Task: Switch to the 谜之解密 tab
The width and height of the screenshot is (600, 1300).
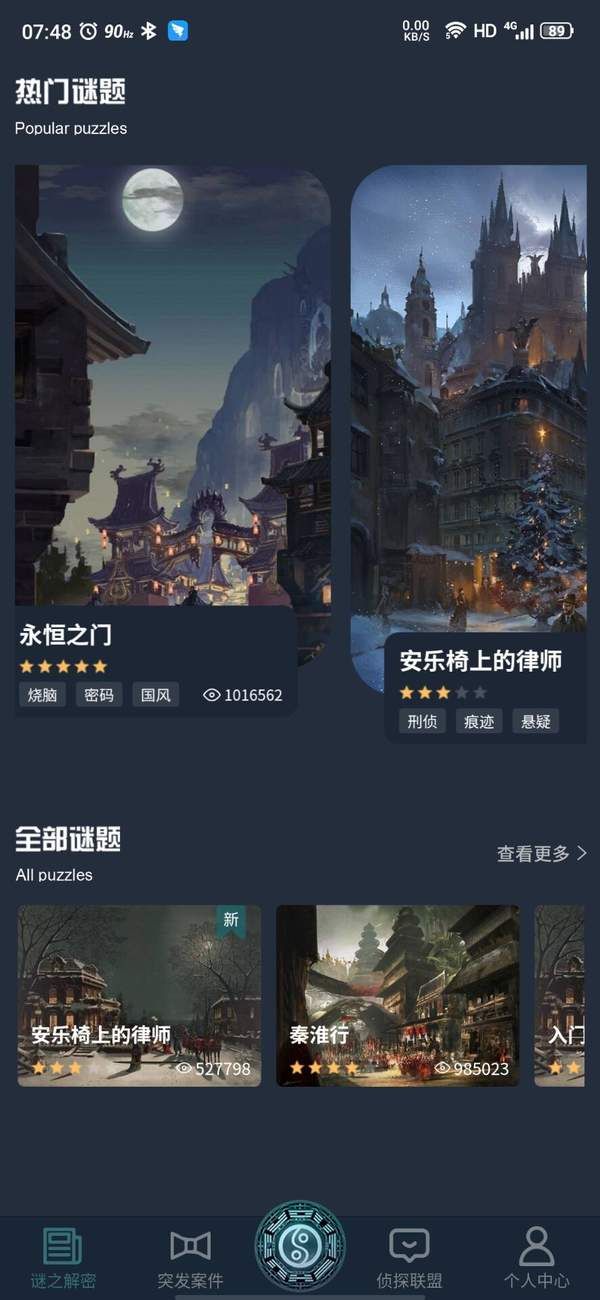Action: coord(63,1257)
